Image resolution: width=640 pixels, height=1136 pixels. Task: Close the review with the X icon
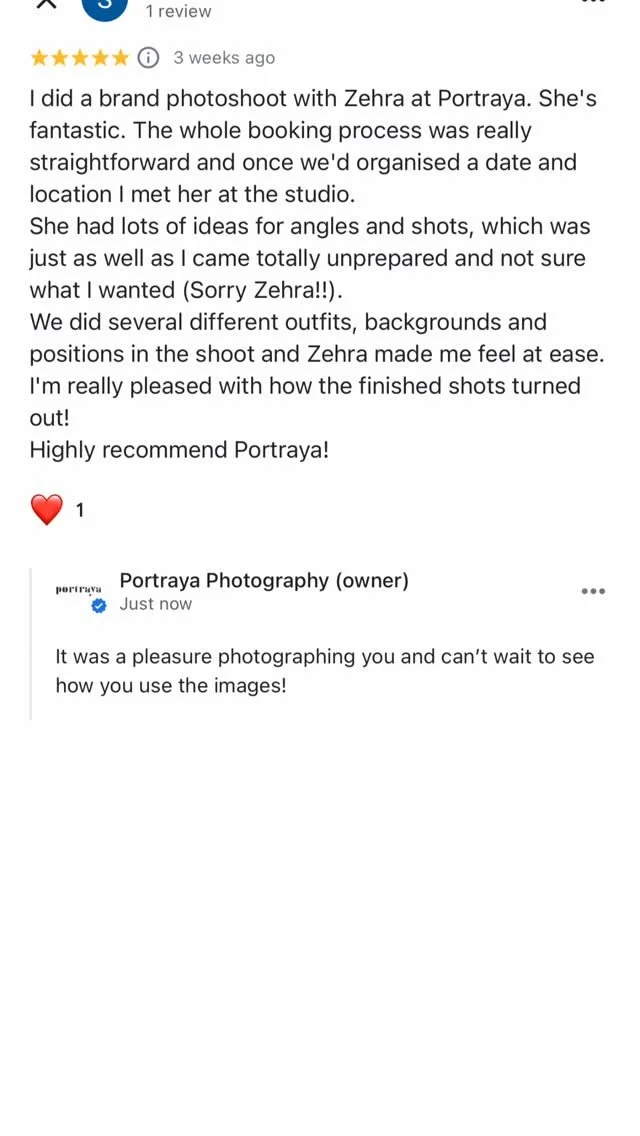(x=46, y=4)
